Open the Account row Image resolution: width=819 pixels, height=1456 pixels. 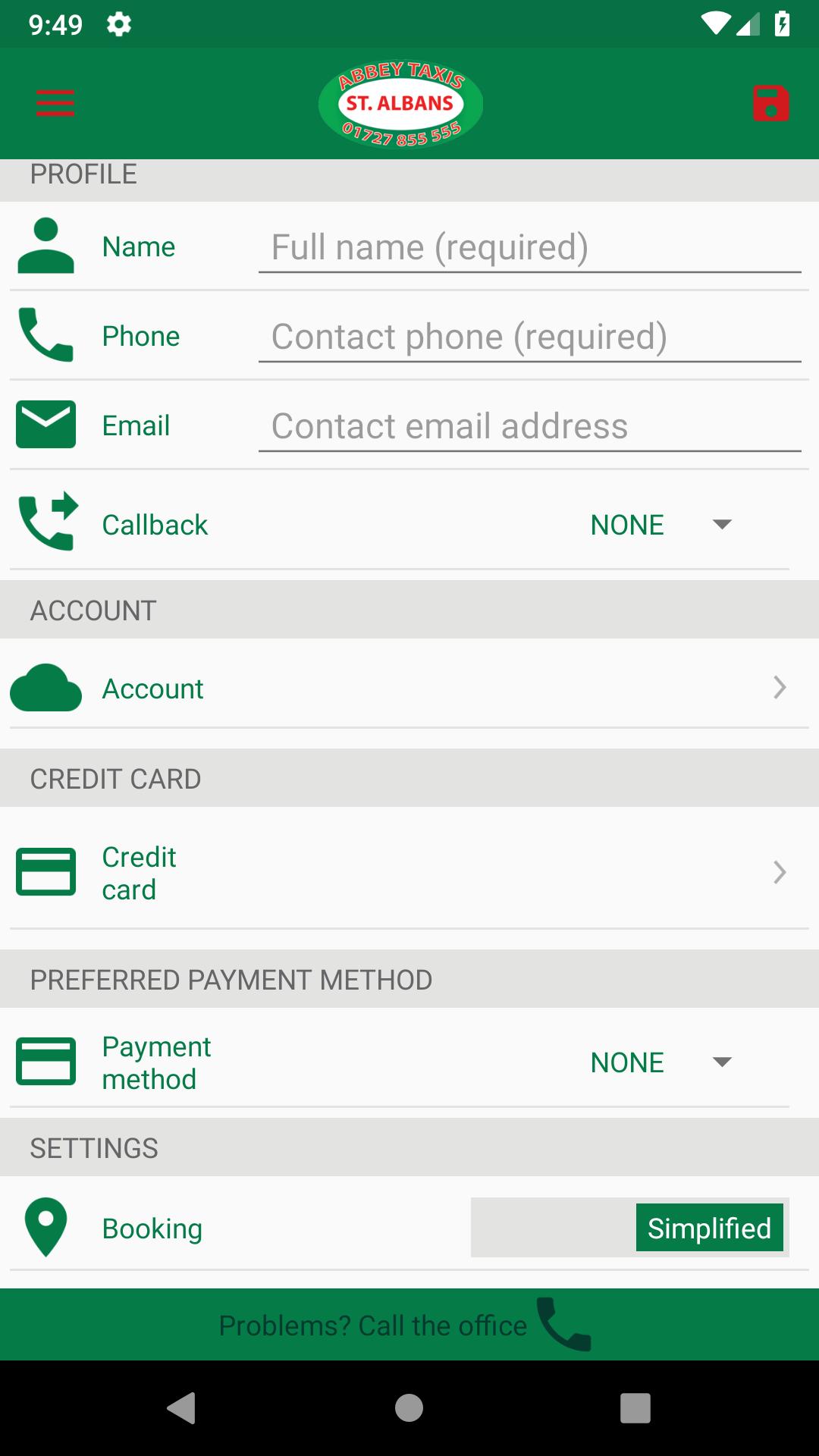(x=409, y=689)
